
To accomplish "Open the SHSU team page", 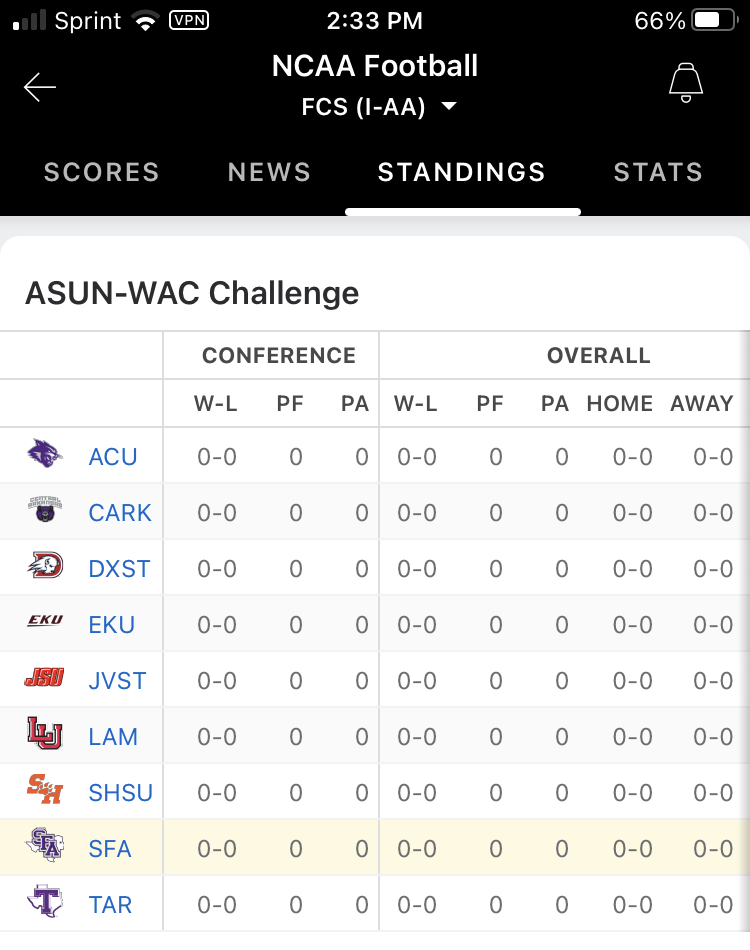I will coord(120,793).
